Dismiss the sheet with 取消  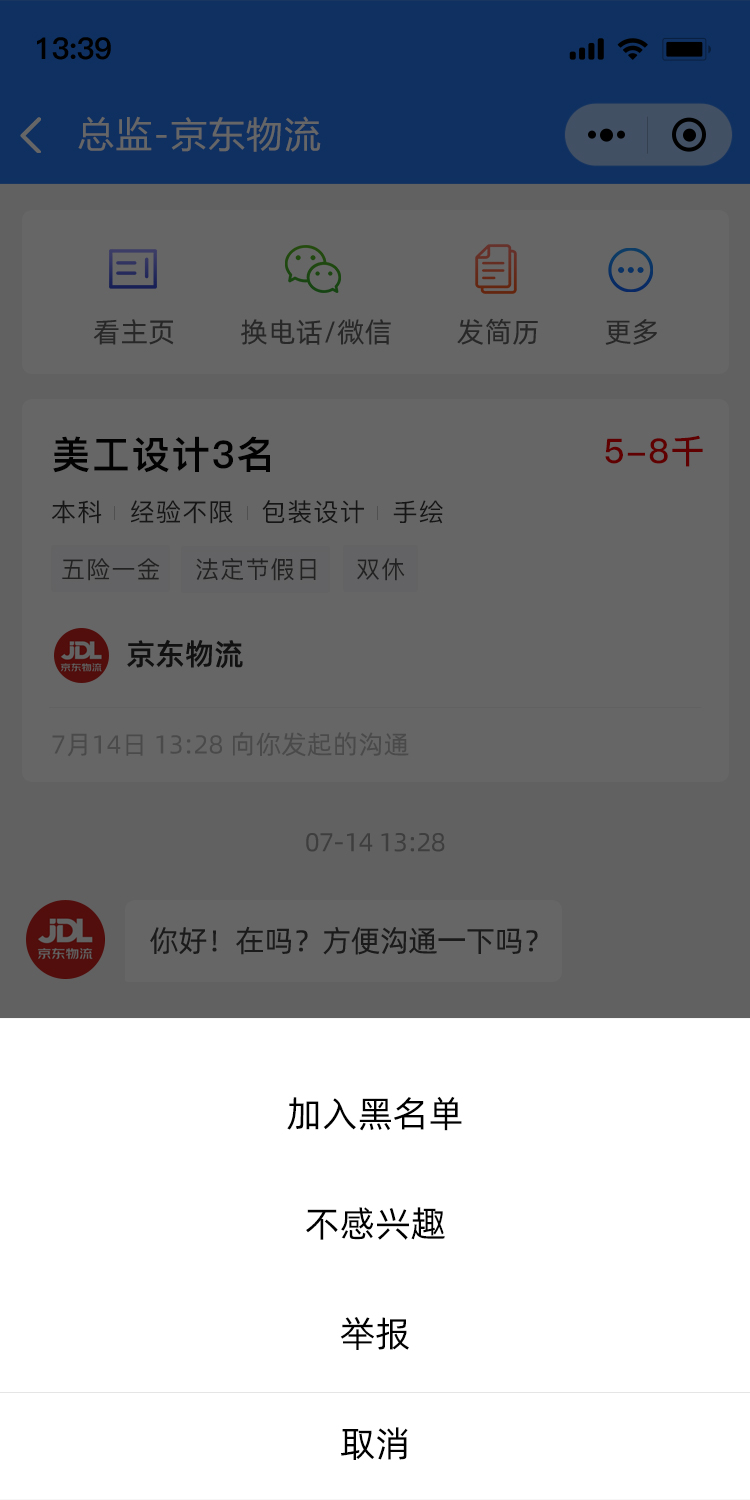click(x=375, y=1445)
